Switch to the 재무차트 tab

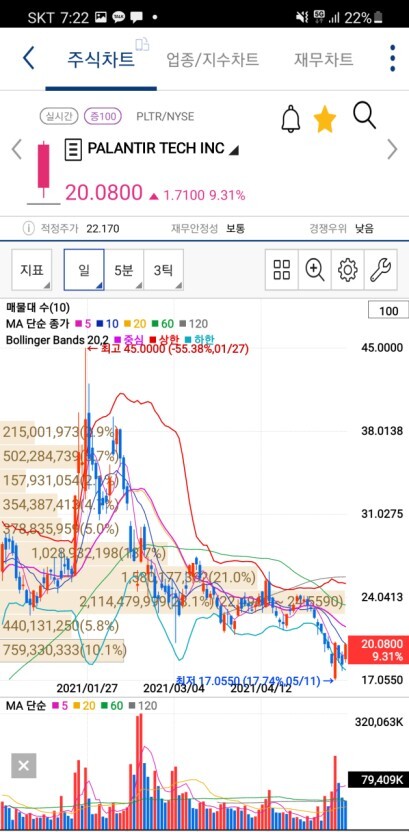[x=324, y=59]
